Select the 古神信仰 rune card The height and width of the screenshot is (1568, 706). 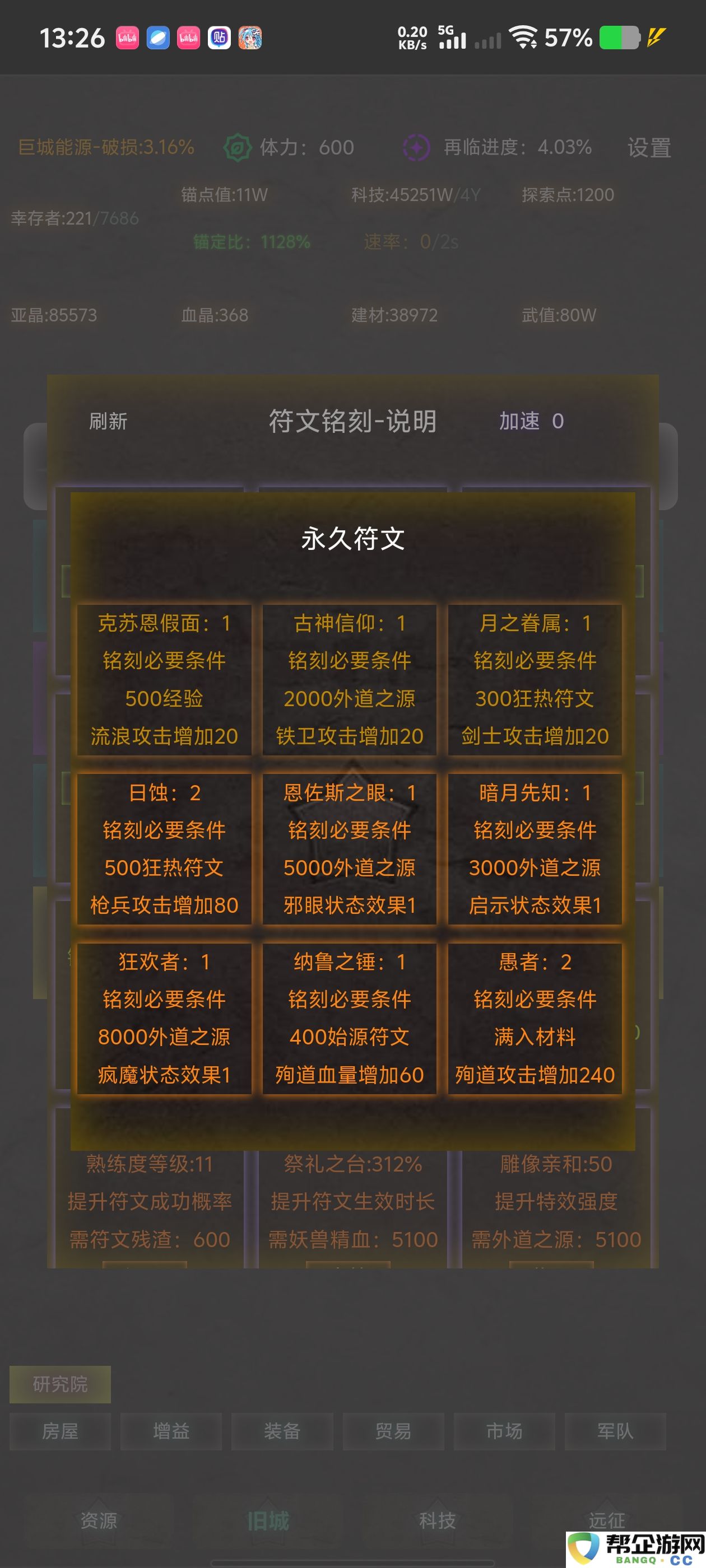pos(350,679)
